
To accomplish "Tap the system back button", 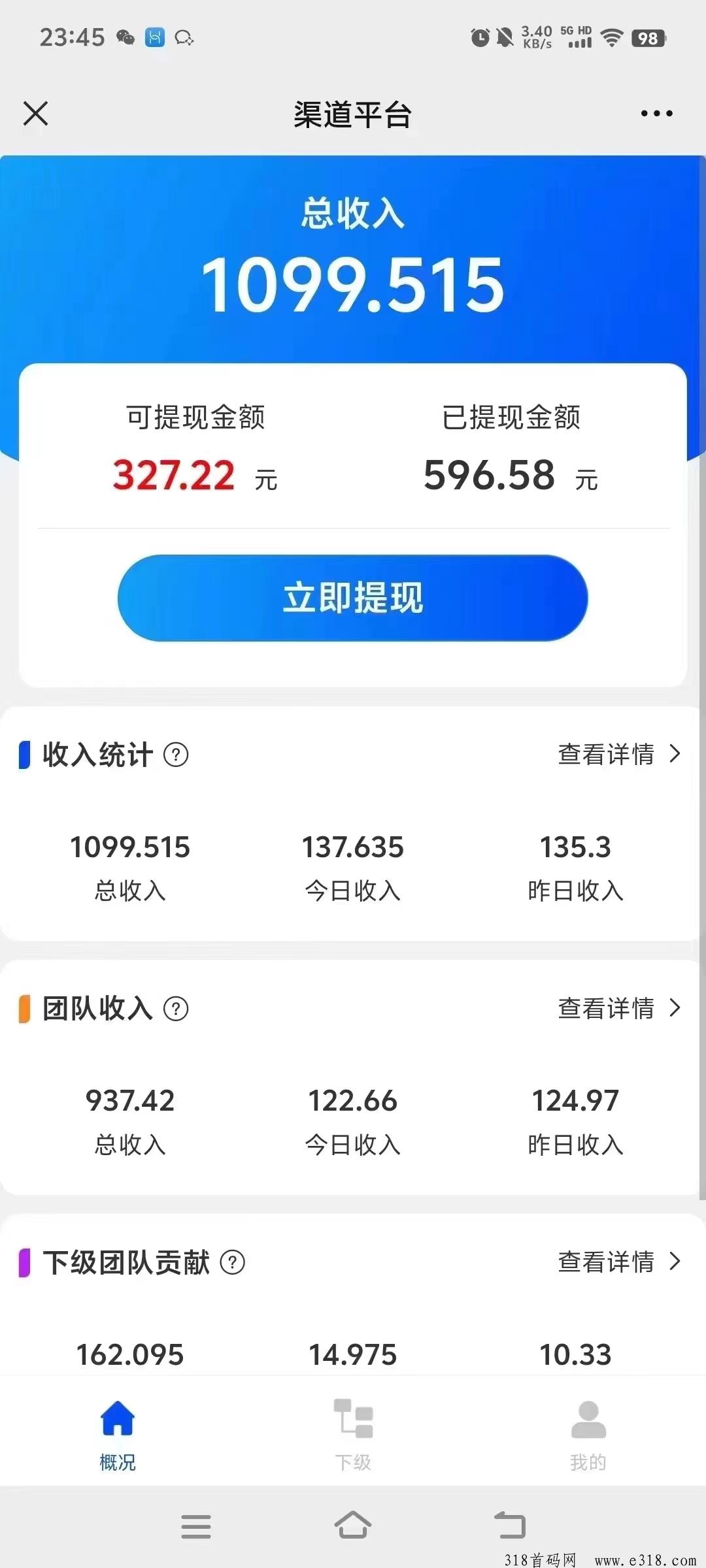I will click(510, 1525).
